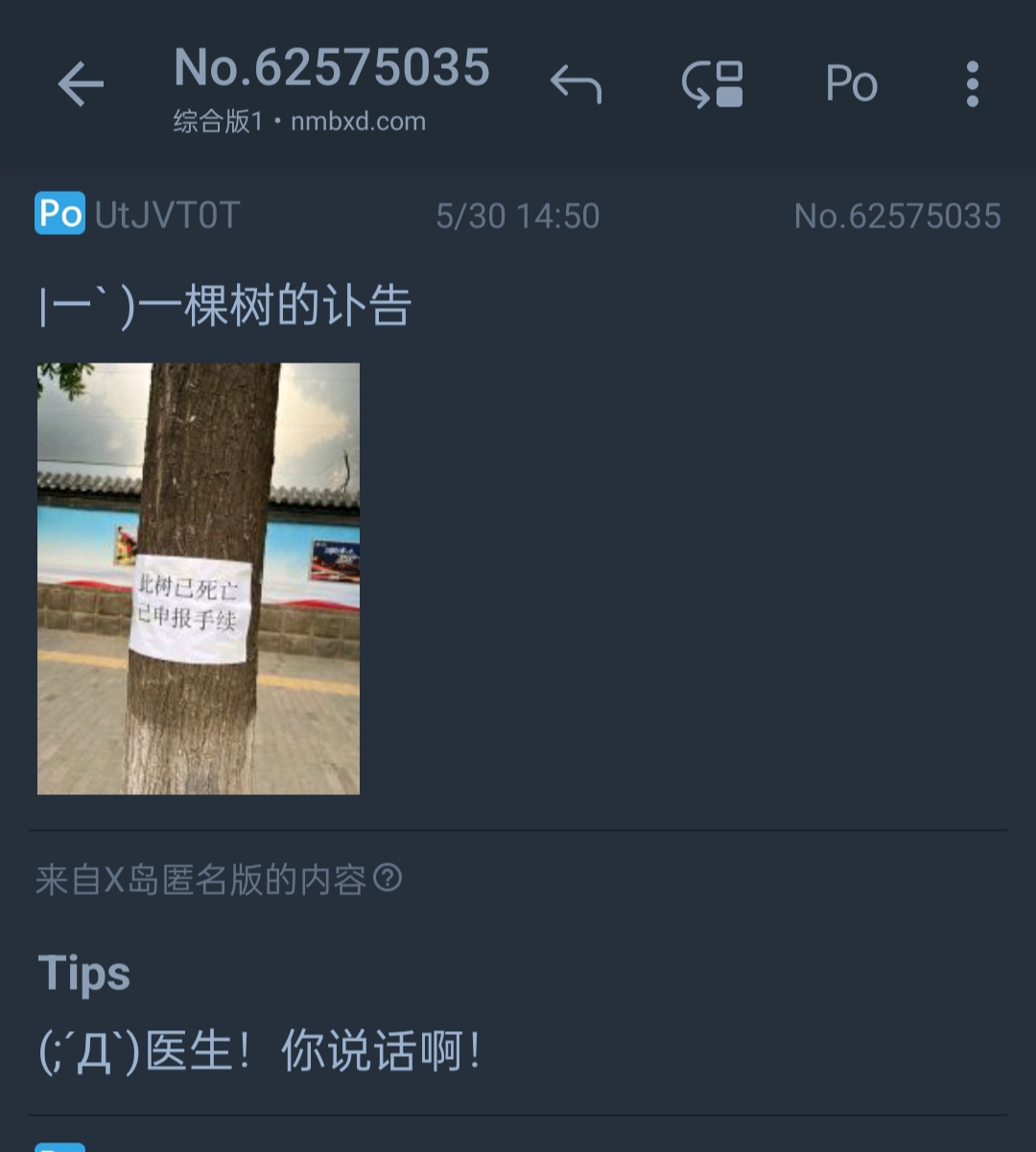Filter to Po-only posts
Viewport: 1036px width, 1152px height.
[x=851, y=84]
